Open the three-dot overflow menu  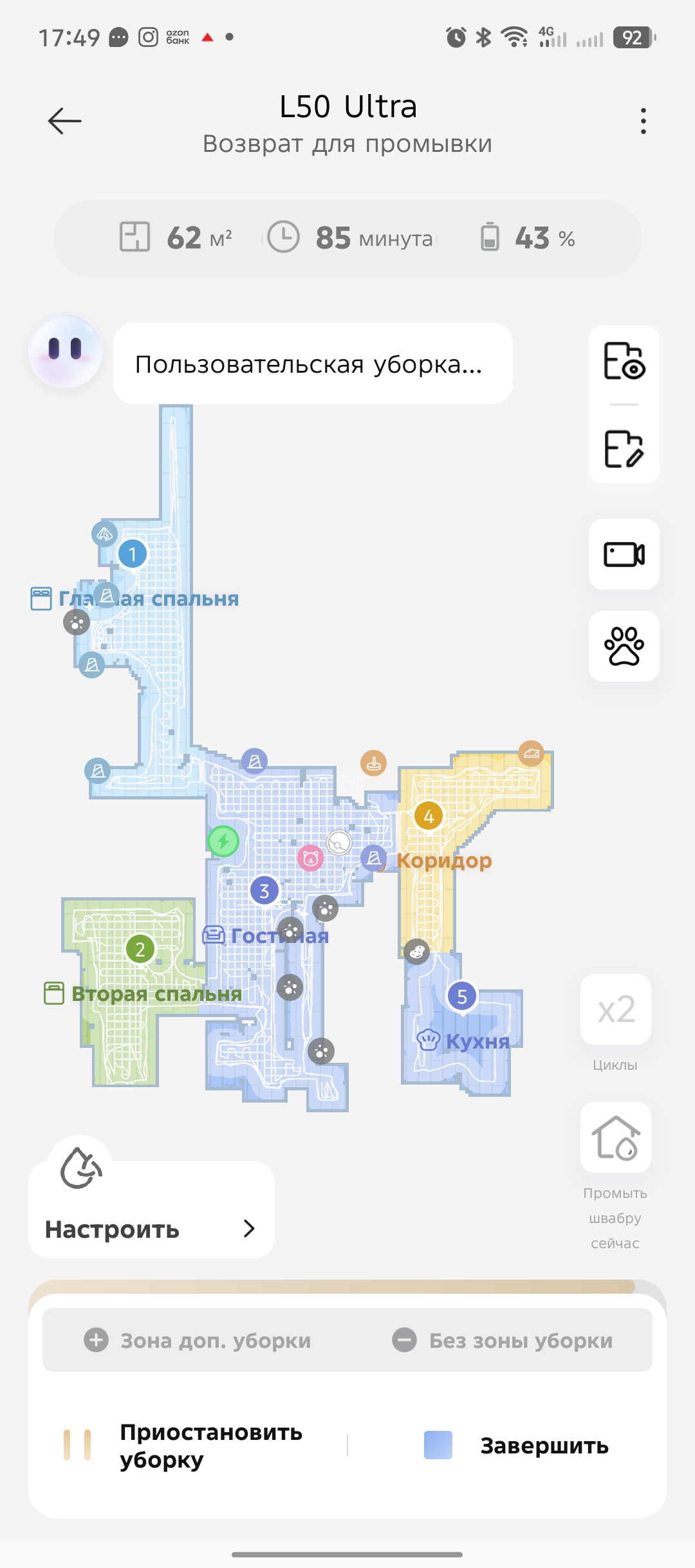643,121
